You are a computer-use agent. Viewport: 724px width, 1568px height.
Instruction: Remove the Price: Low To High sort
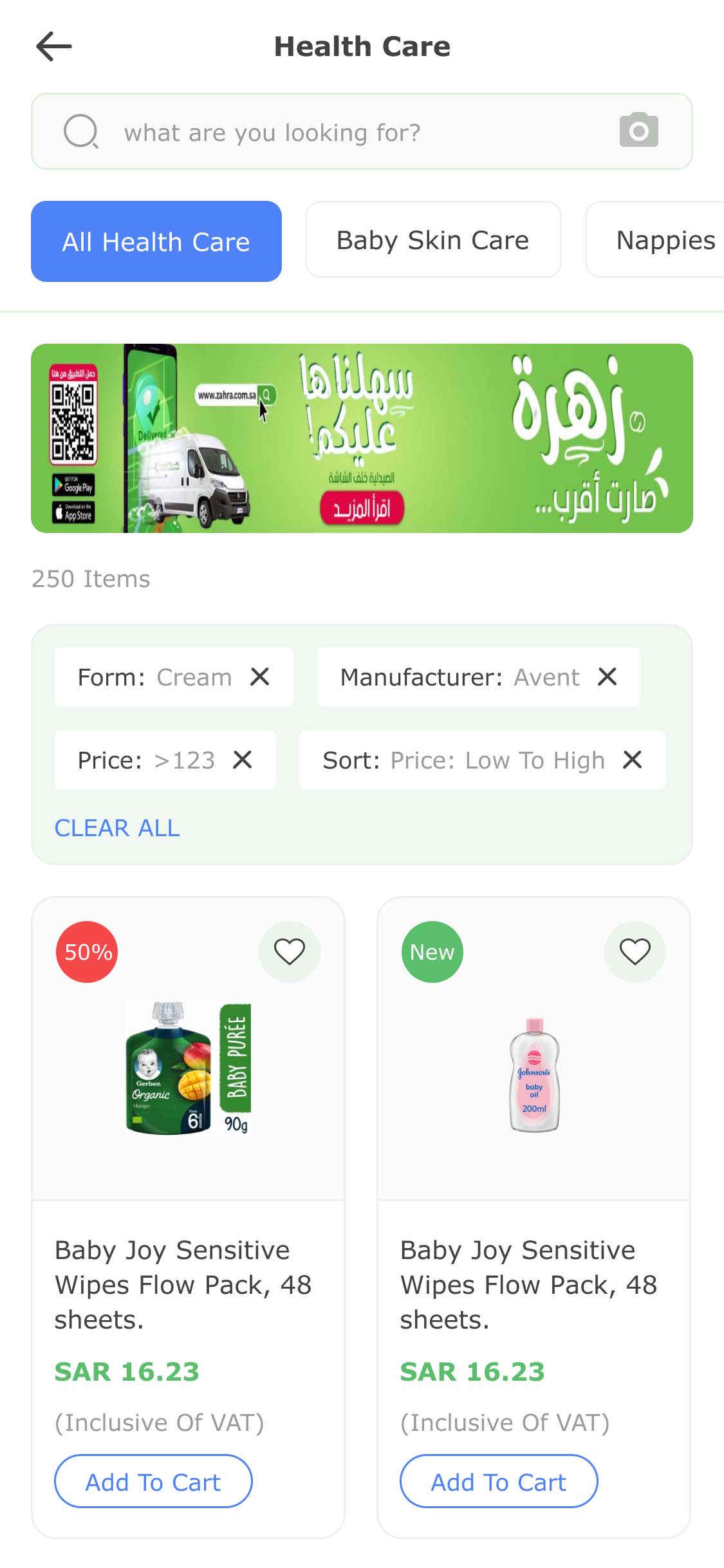pyautogui.click(x=632, y=760)
